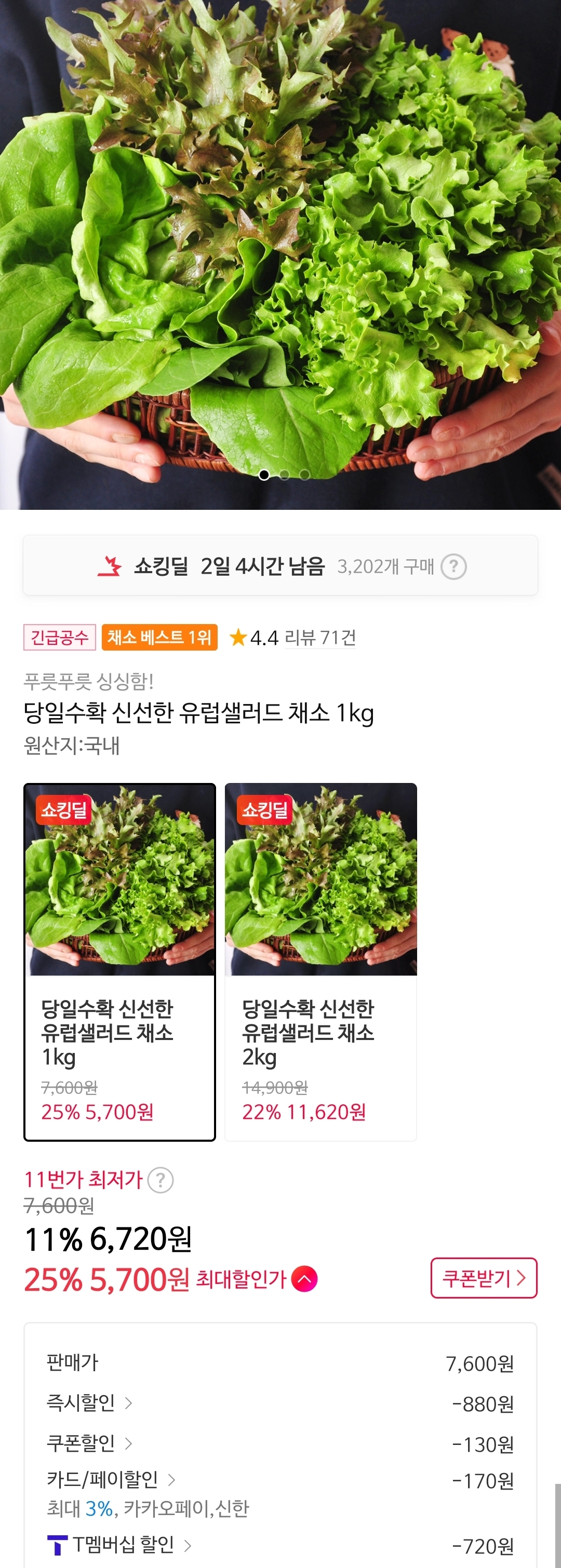The image size is (561, 1568).
Task: Open 즉시할인 discount details
Action: click(x=89, y=1403)
